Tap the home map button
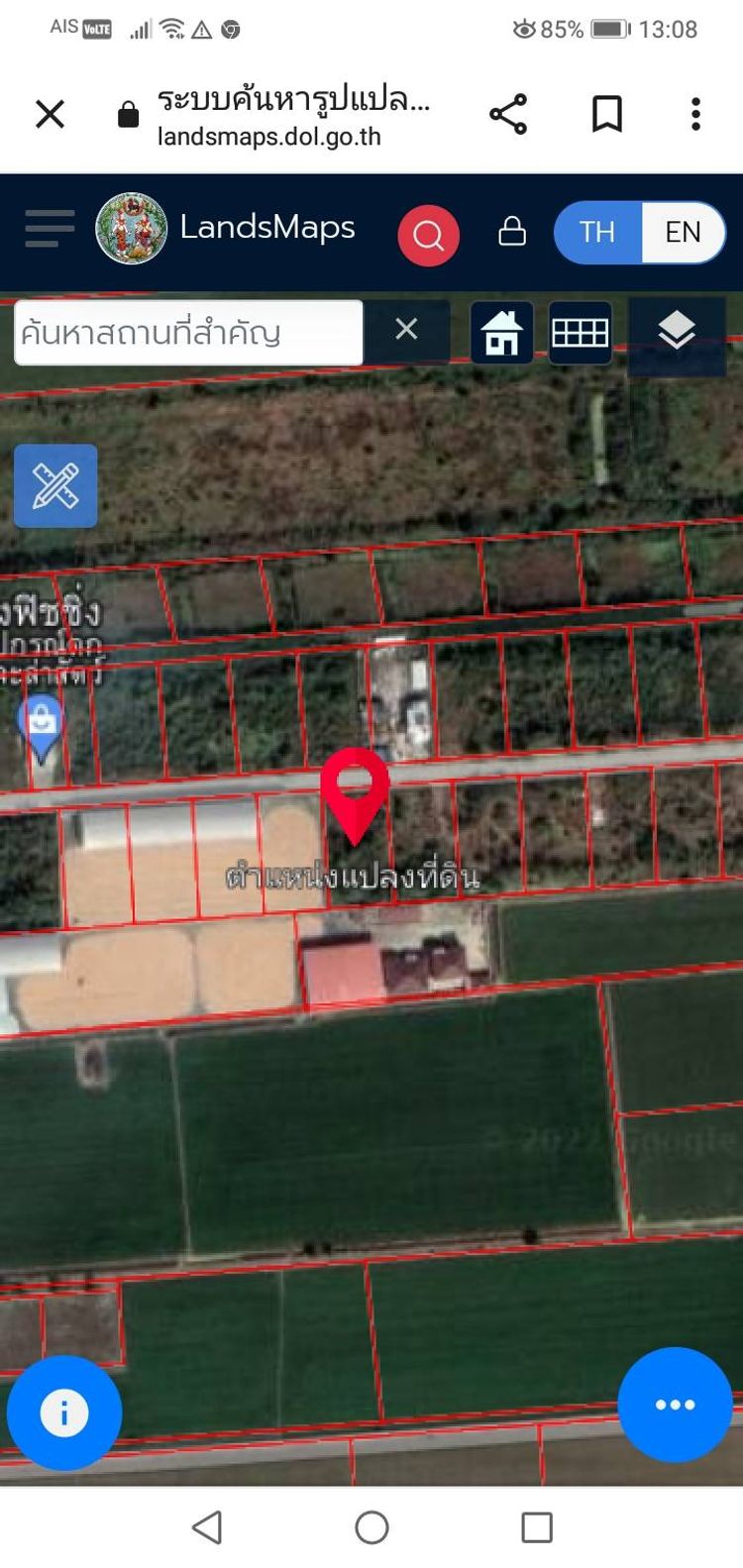 [x=501, y=333]
